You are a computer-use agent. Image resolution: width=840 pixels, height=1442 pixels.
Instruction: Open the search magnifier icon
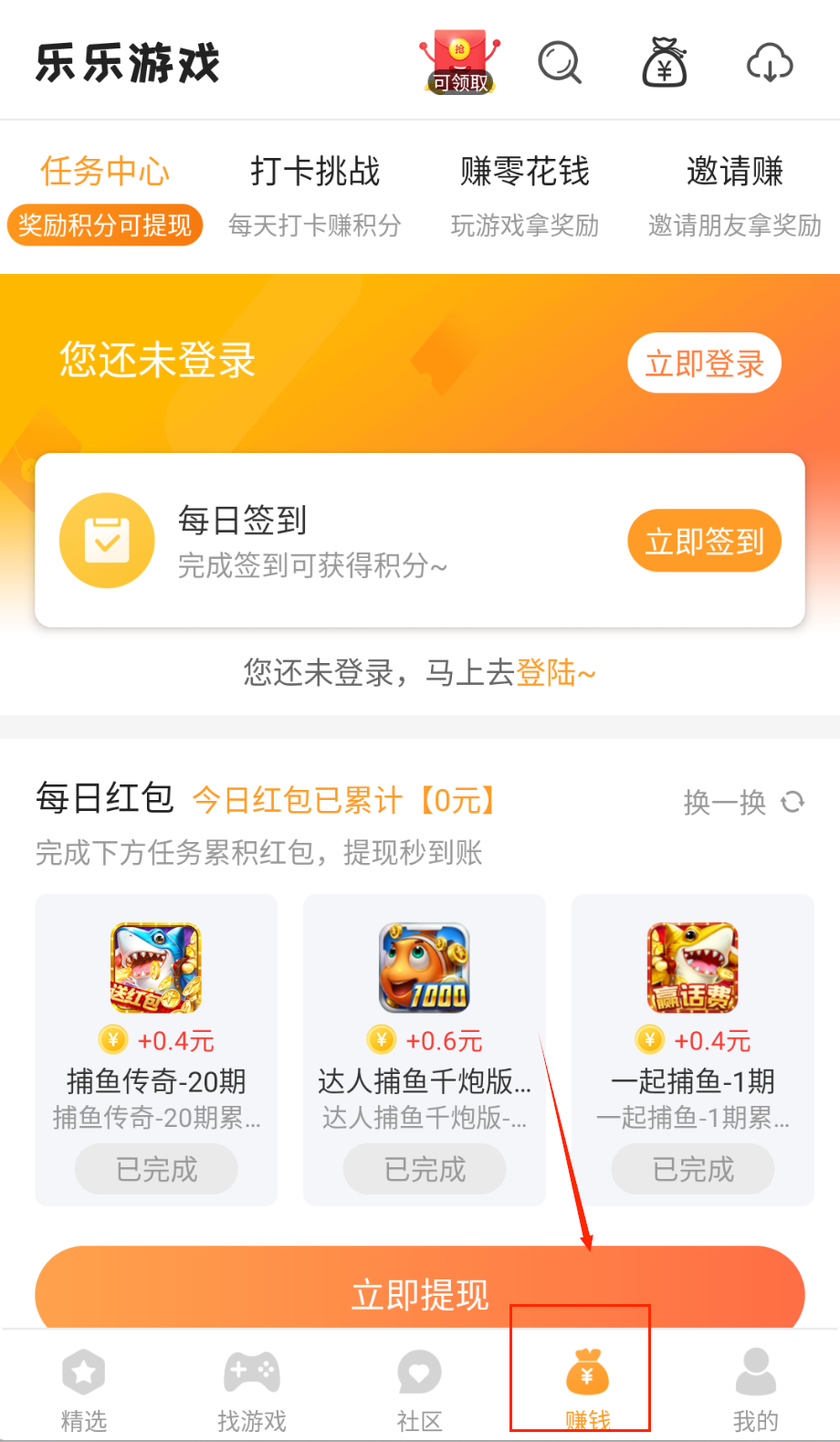[x=559, y=63]
